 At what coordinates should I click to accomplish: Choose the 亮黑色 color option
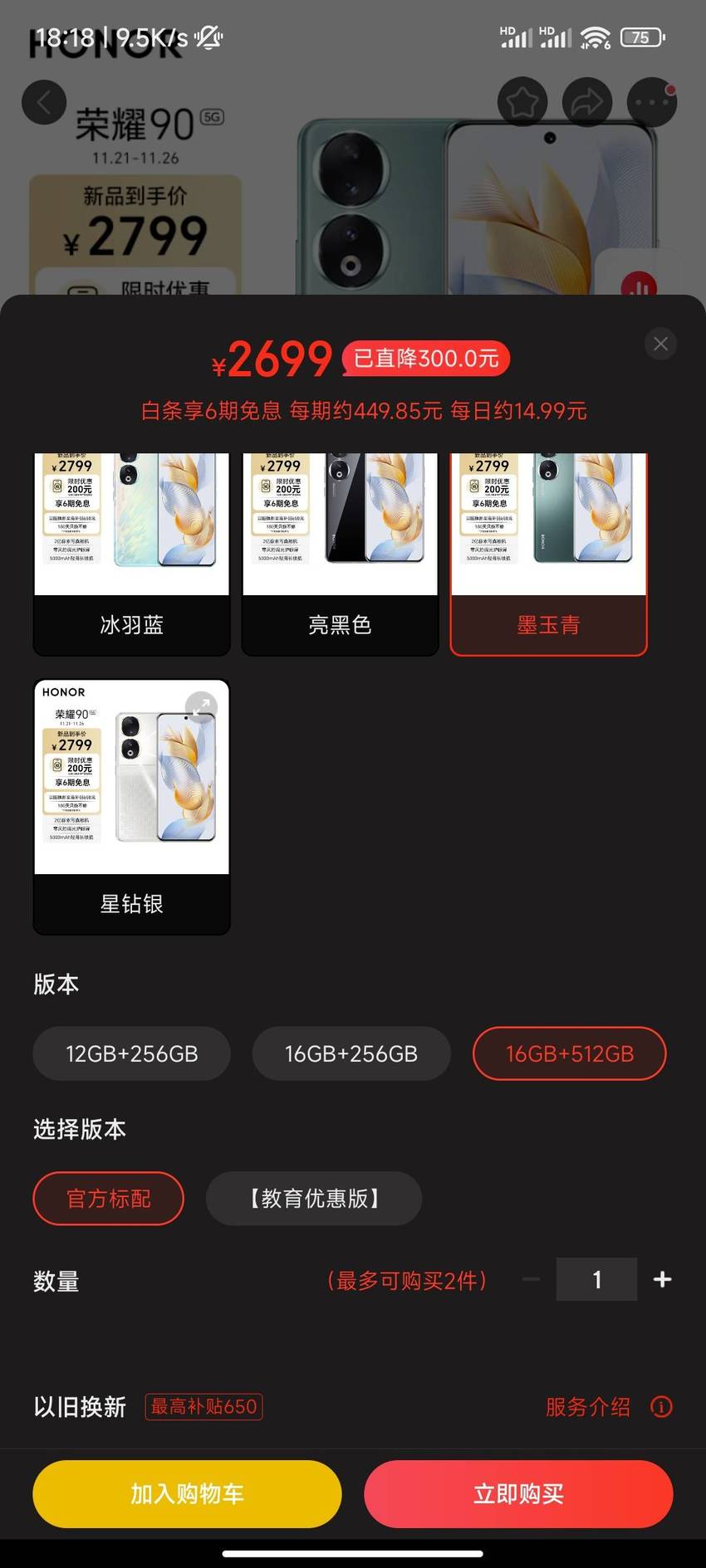pyautogui.click(x=340, y=554)
